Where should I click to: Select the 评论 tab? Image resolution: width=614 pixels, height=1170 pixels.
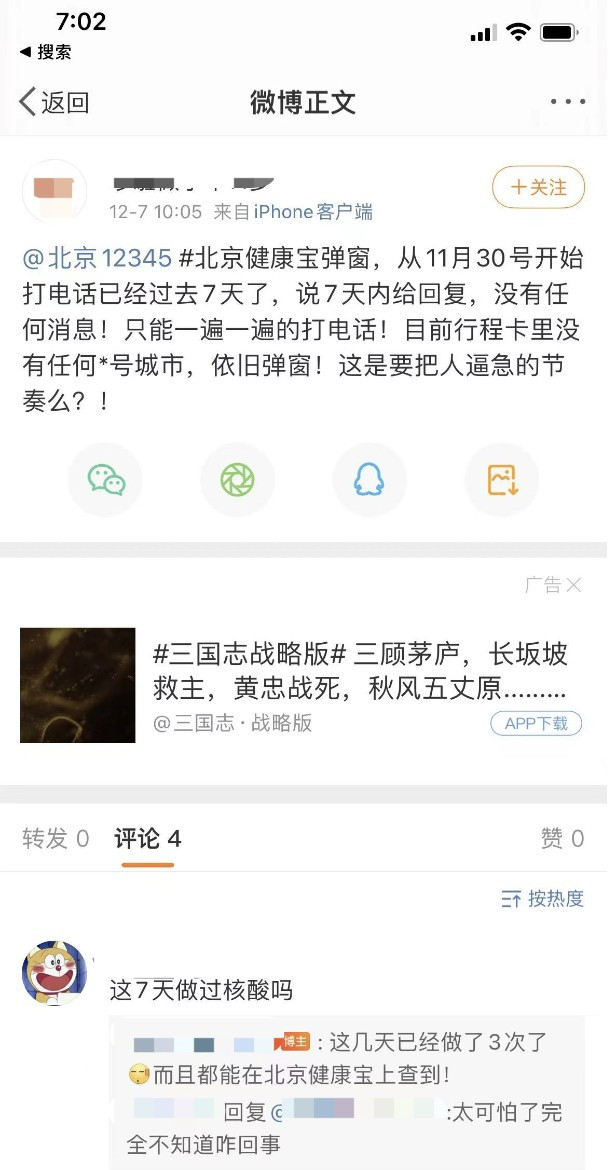pos(147,839)
